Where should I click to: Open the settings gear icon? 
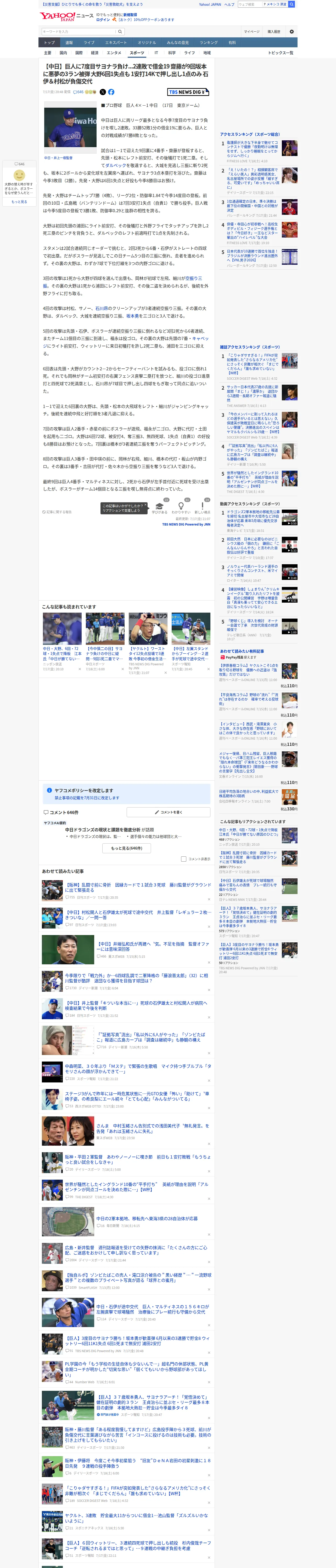(x=292, y=32)
